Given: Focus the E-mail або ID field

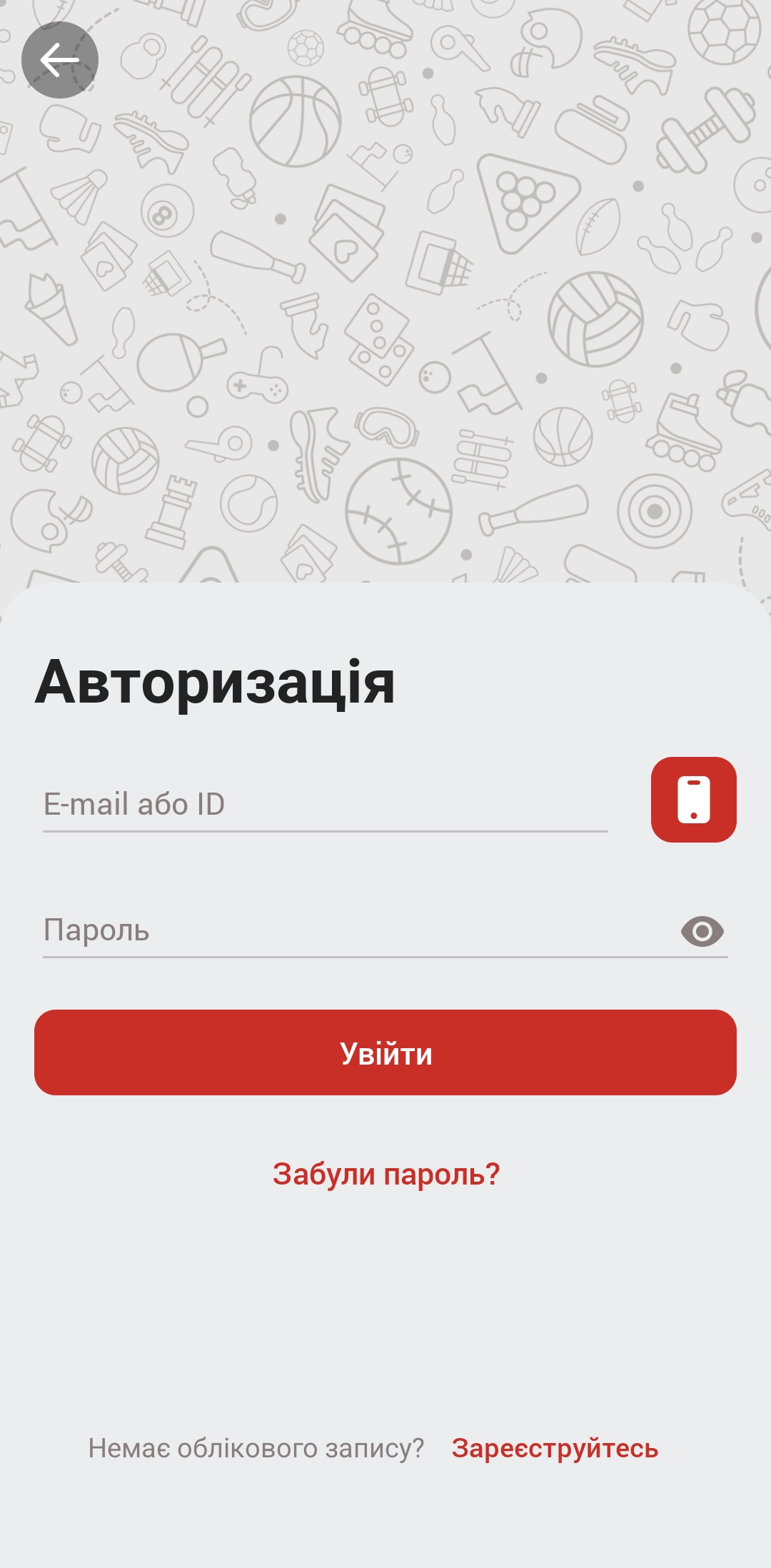Looking at the screenshot, I should pyautogui.click(x=325, y=805).
